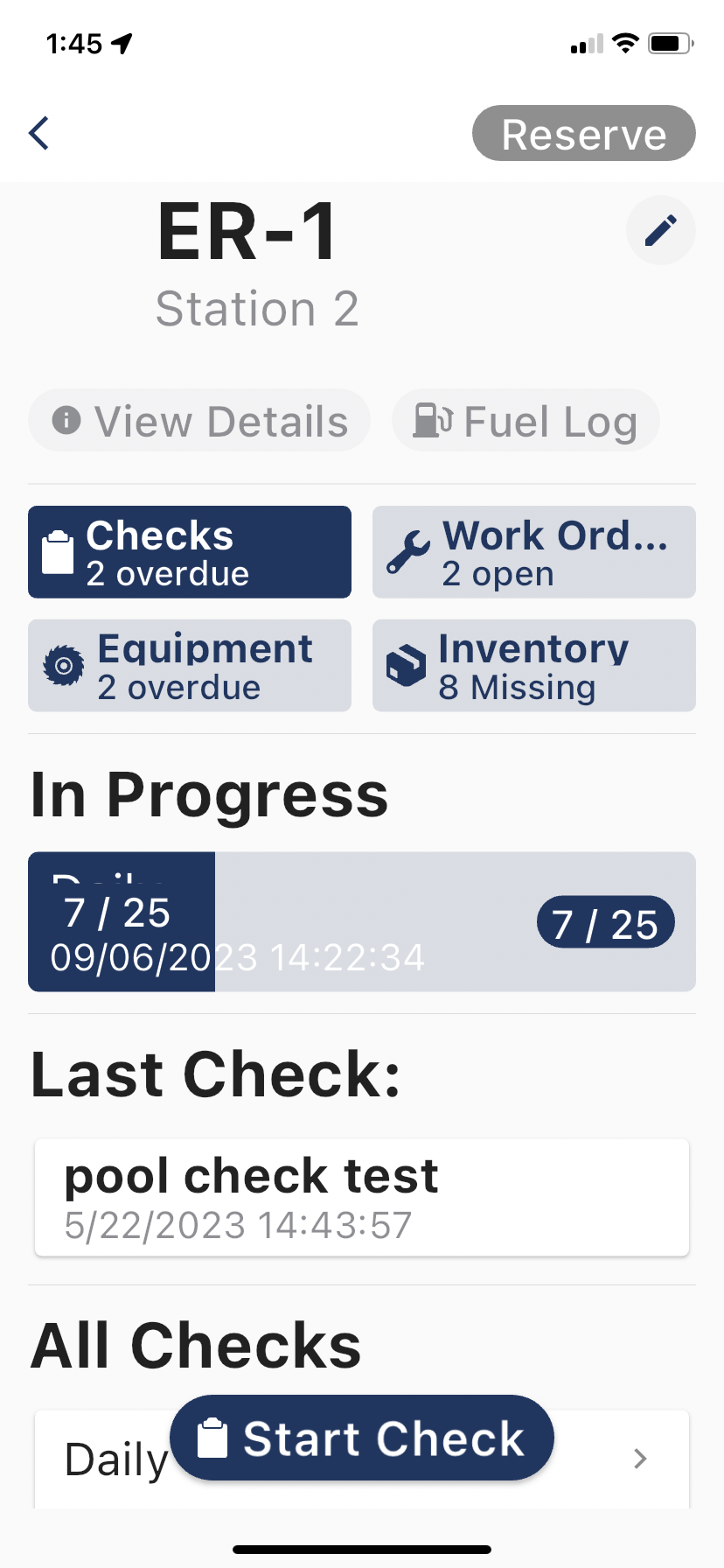The height and width of the screenshot is (1568, 724).
Task: Switch to the Equipment tile
Action: pos(190,666)
